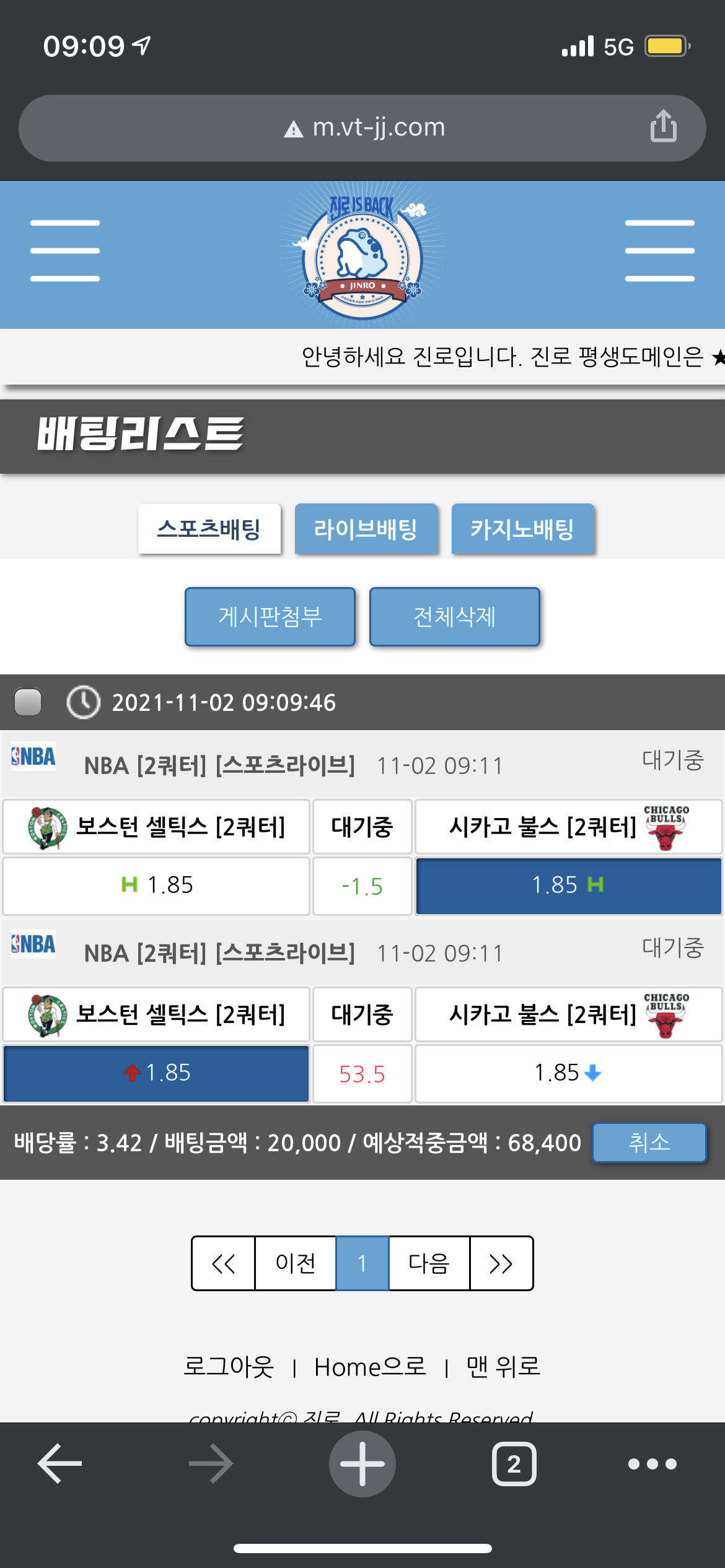Check the 2021-11-02 09:09:46 bet checkbox

point(28,702)
